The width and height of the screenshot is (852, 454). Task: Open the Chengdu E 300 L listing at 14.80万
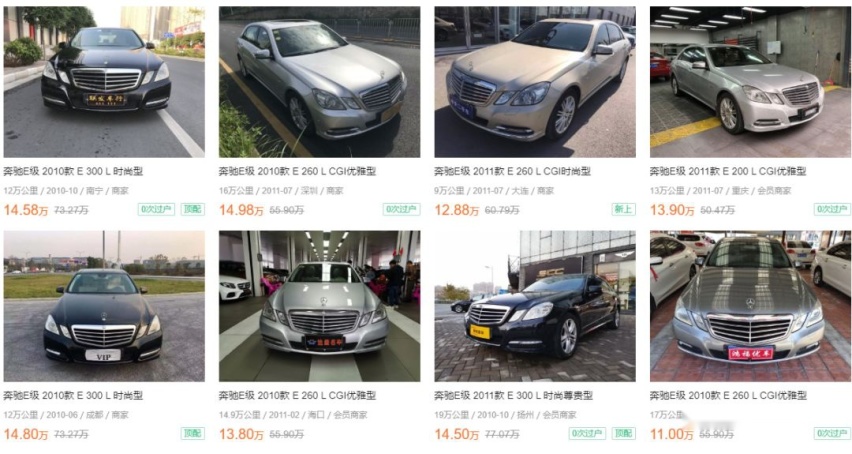click(x=104, y=305)
